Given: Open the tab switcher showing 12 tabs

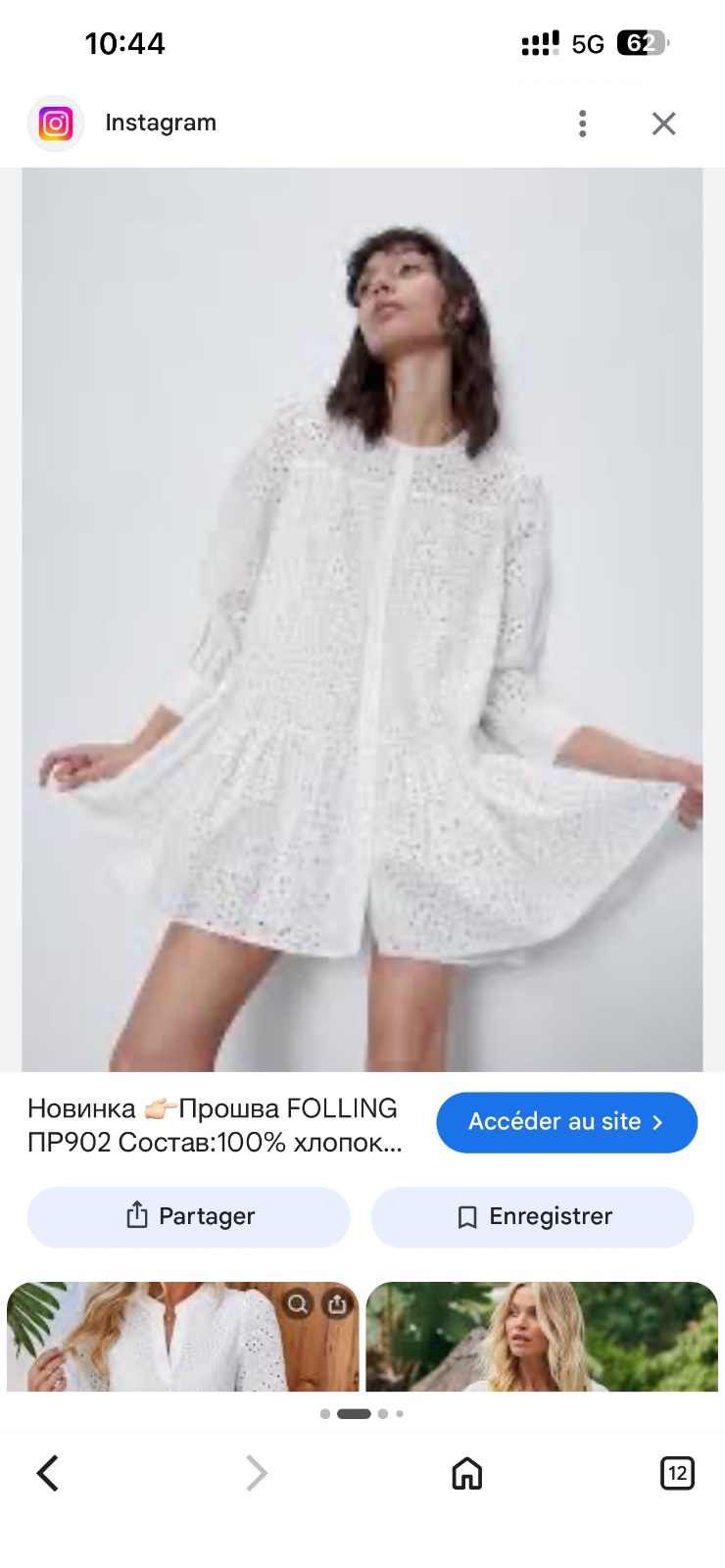Looking at the screenshot, I should tap(677, 1473).
